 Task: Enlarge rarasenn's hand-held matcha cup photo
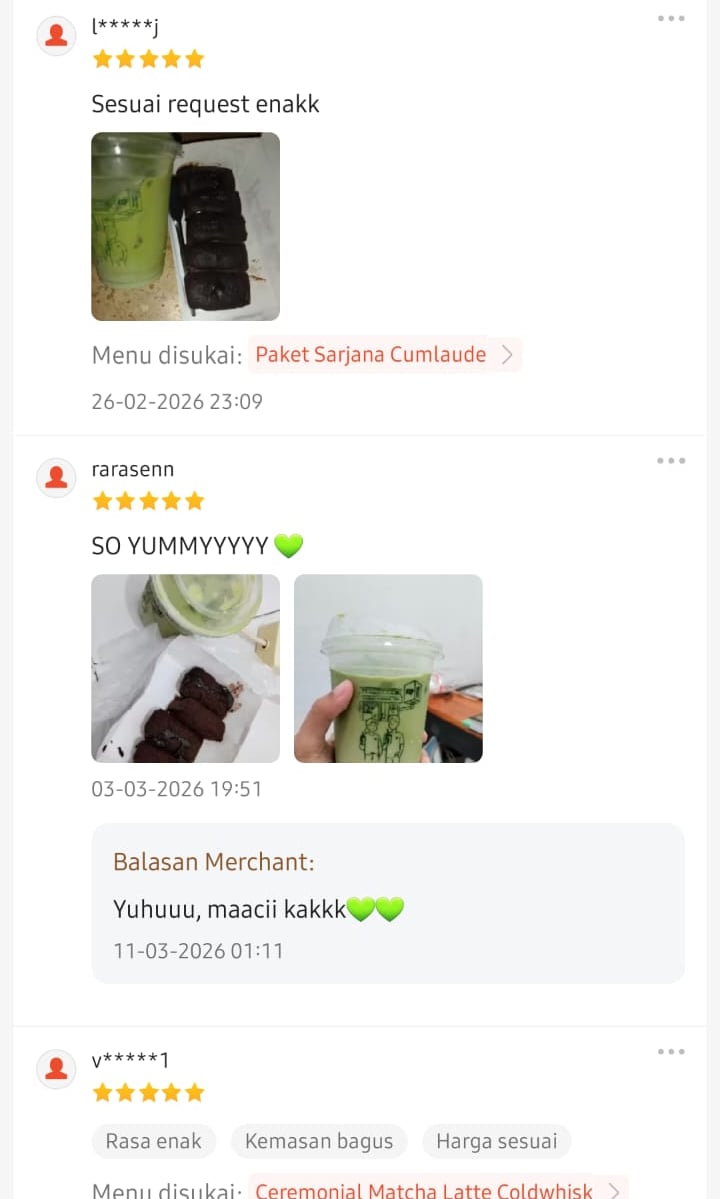click(388, 668)
